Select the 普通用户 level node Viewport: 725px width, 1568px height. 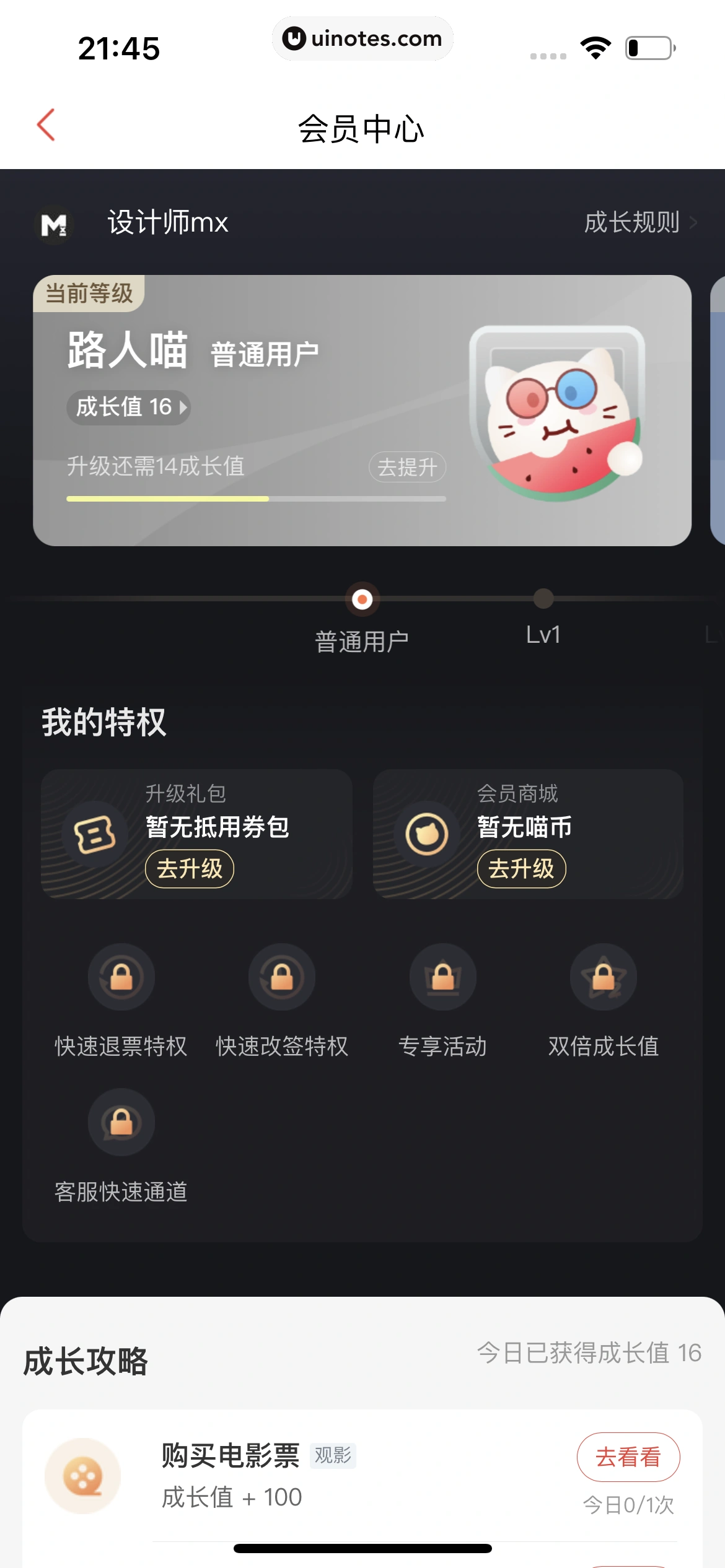[362, 598]
